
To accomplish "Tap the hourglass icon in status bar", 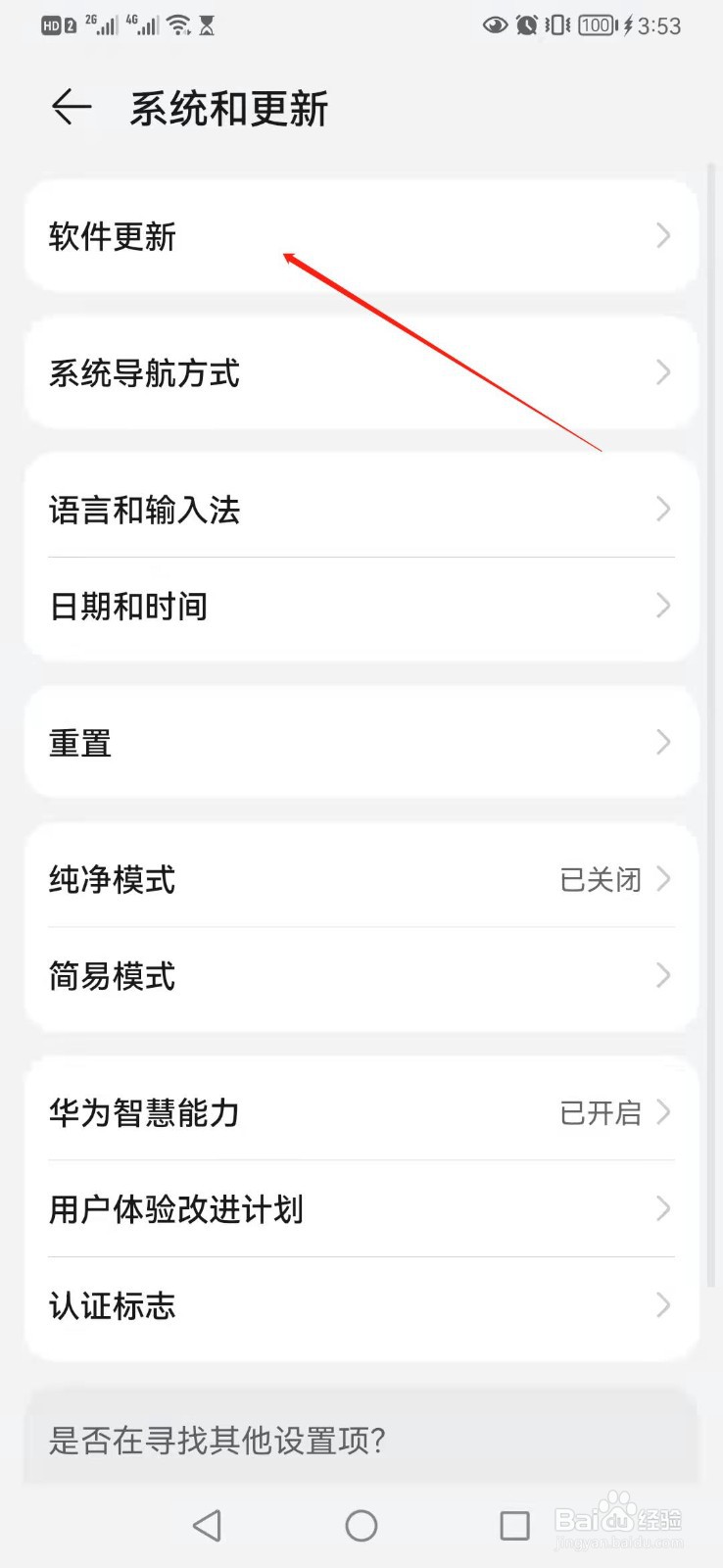I will pos(208,24).
